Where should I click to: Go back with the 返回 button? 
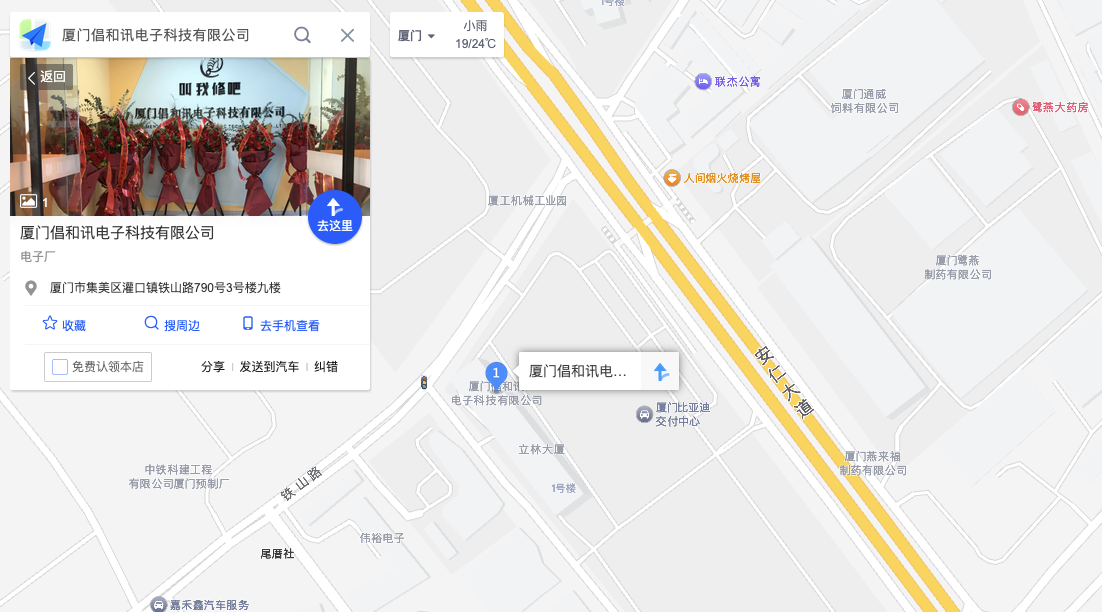[46, 77]
